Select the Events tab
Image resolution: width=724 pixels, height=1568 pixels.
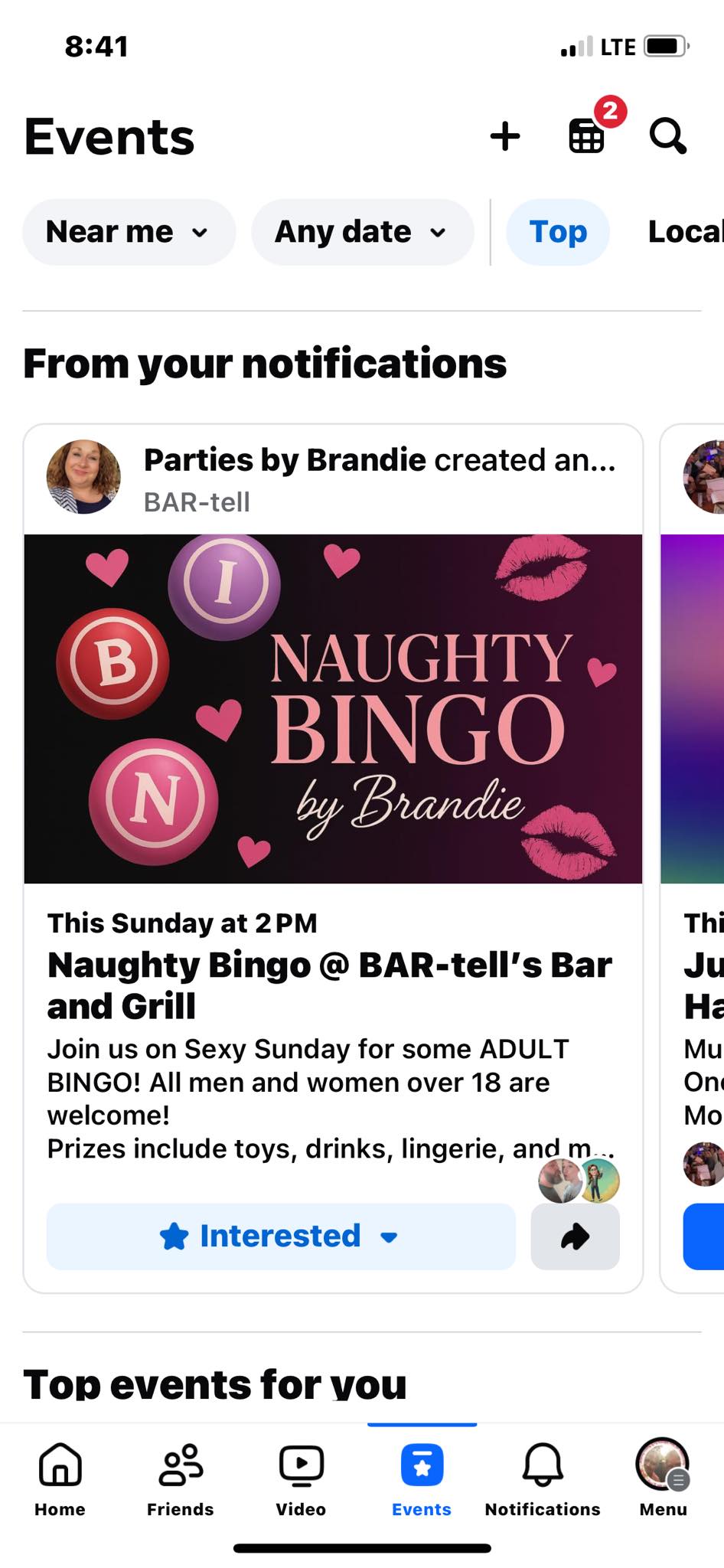pyautogui.click(x=422, y=1479)
